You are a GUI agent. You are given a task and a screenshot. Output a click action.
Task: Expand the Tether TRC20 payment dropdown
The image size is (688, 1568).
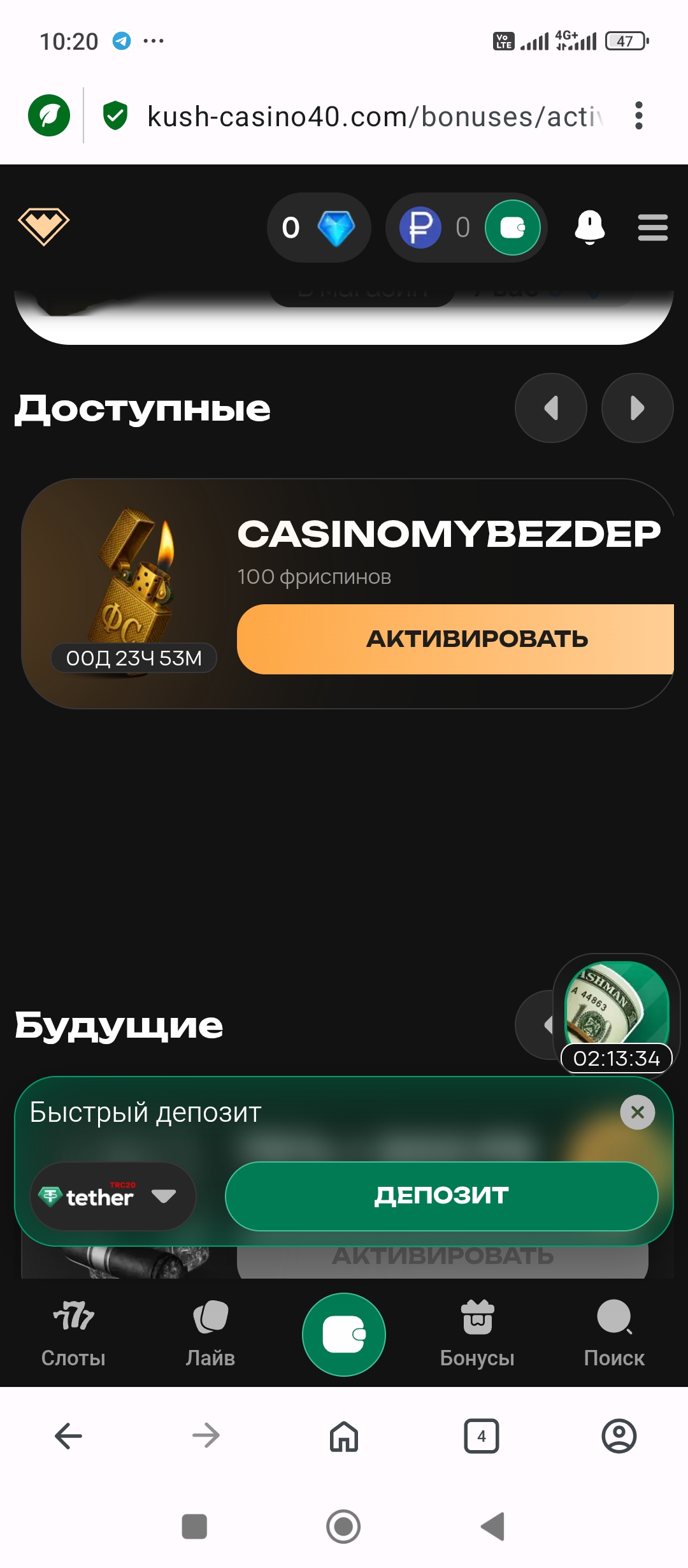(x=115, y=1196)
